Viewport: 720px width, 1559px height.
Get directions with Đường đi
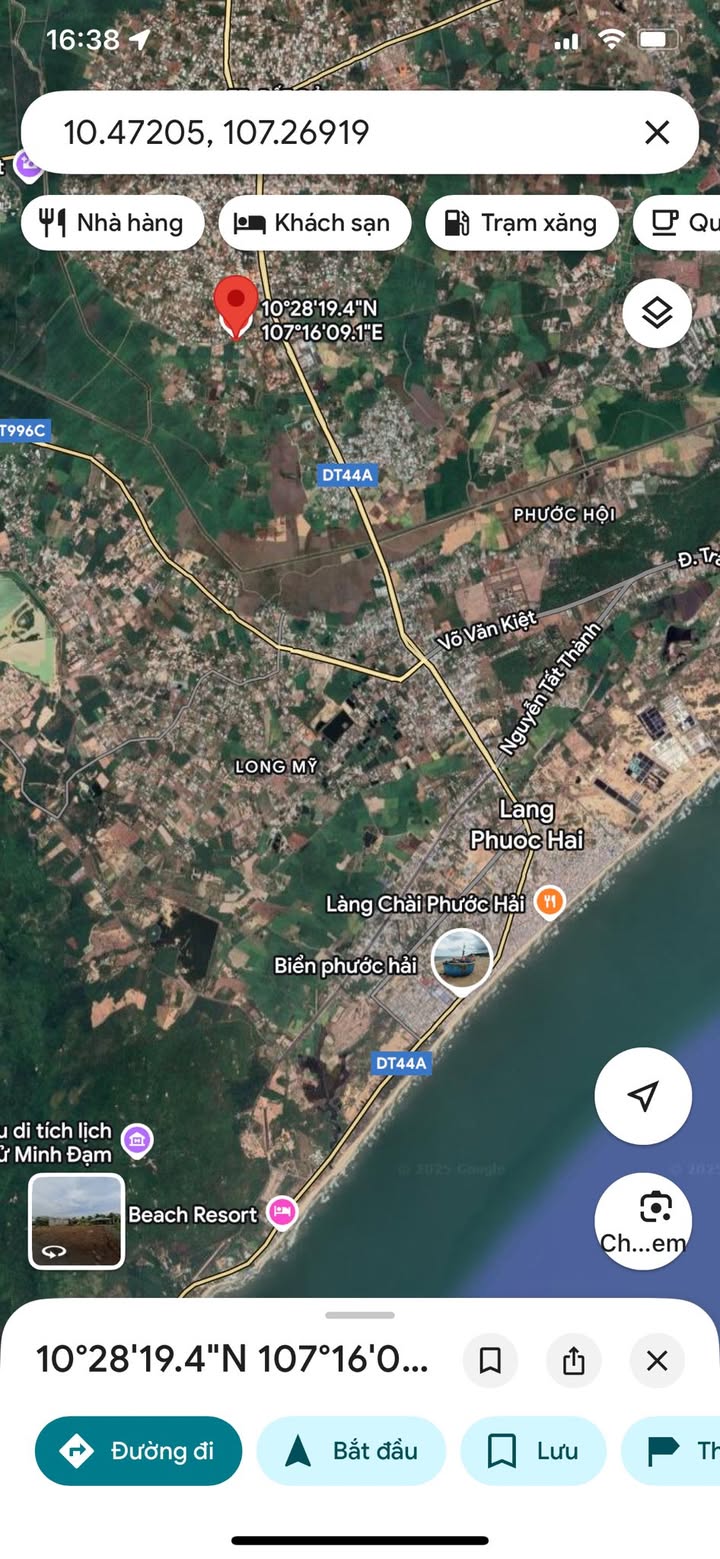[x=138, y=1451]
